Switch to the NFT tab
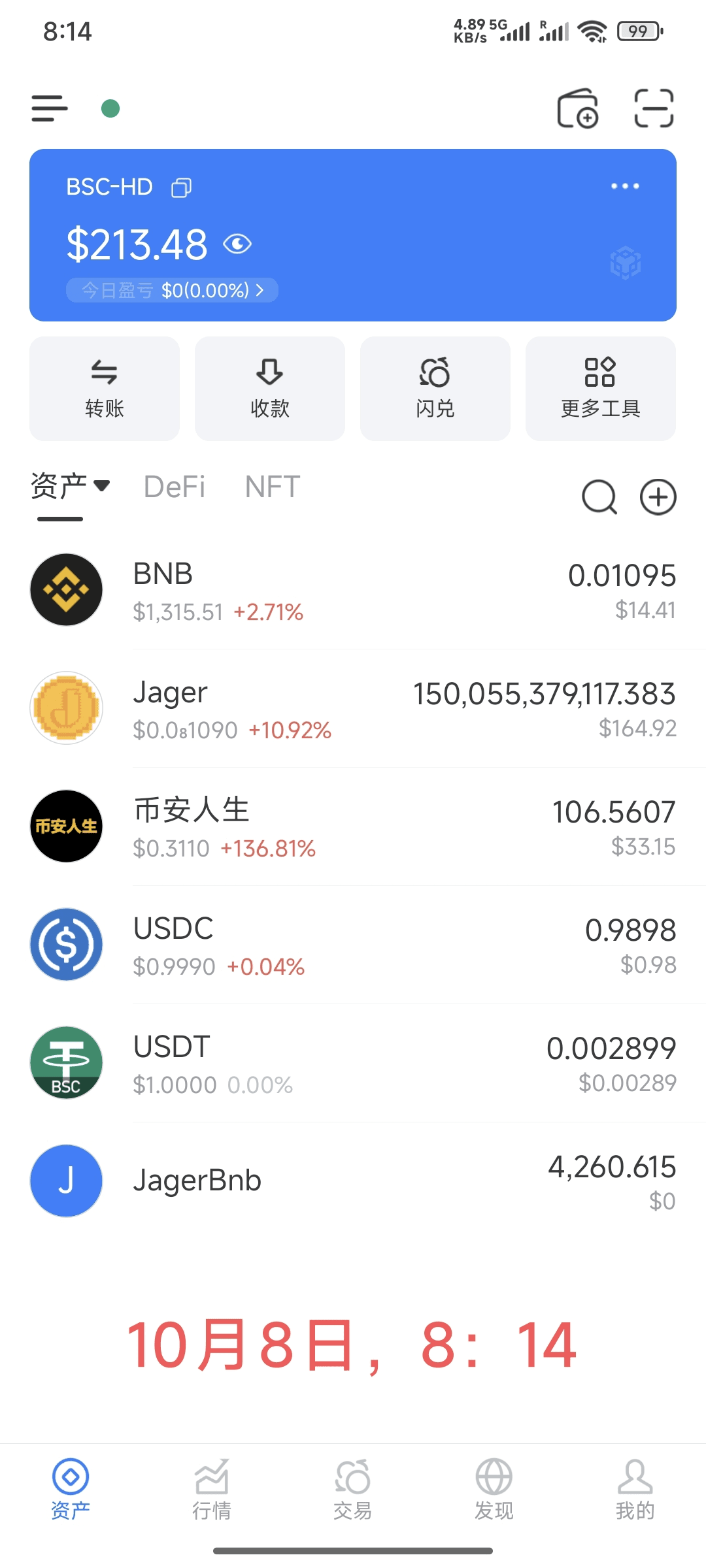The width and height of the screenshot is (706, 1568). coord(273,487)
